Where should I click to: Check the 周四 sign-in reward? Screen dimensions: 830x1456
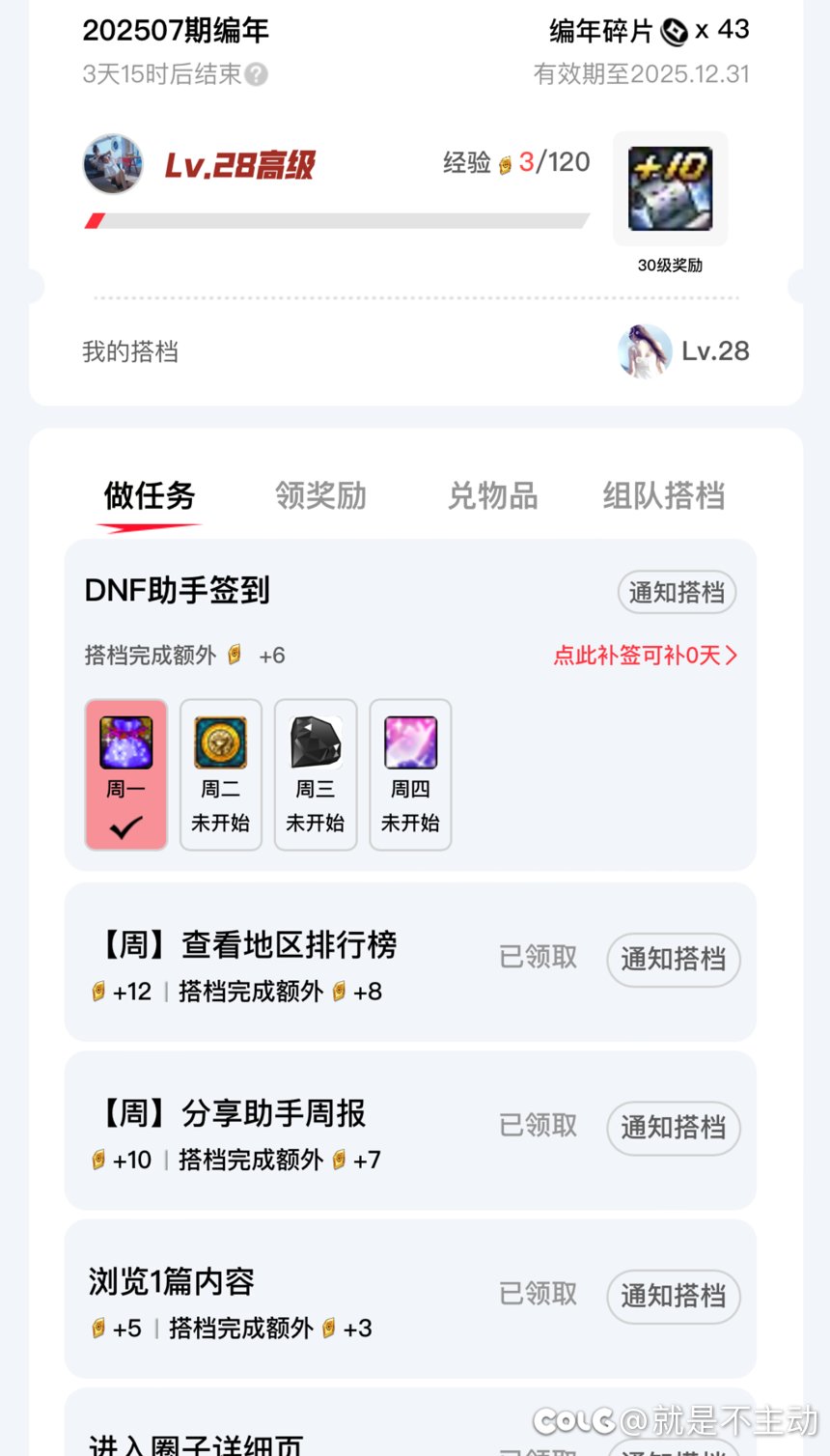click(410, 774)
